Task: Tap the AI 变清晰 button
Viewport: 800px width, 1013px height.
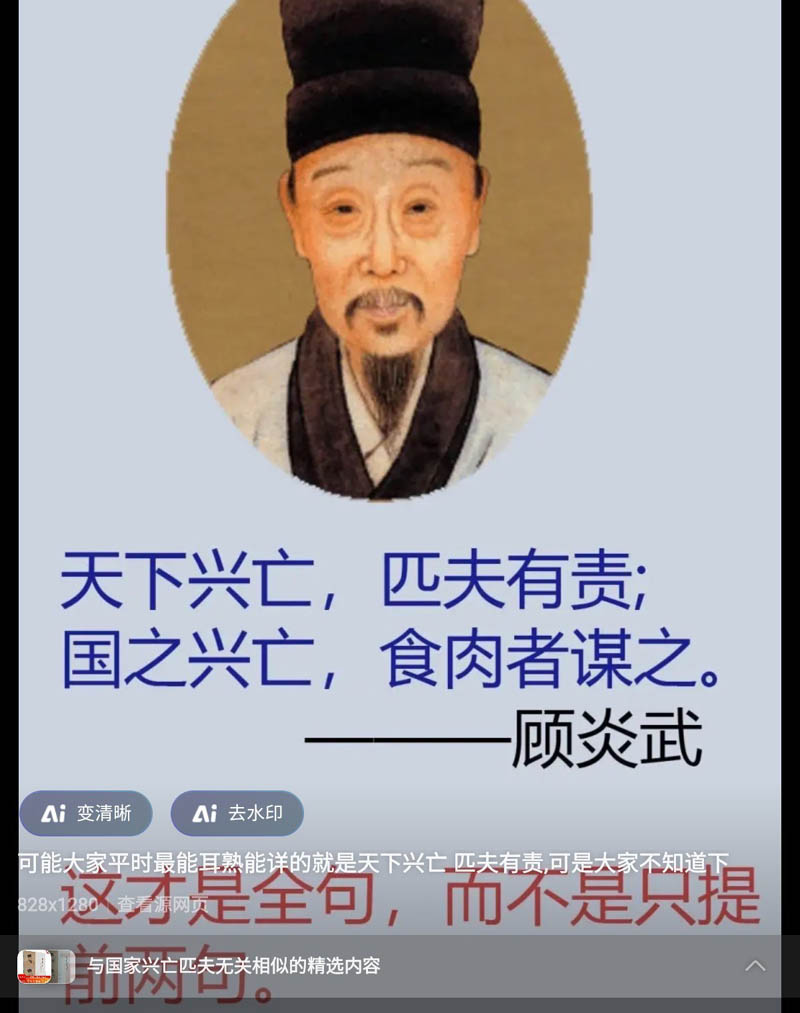Action: pyautogui.click(x=86, y=813)
